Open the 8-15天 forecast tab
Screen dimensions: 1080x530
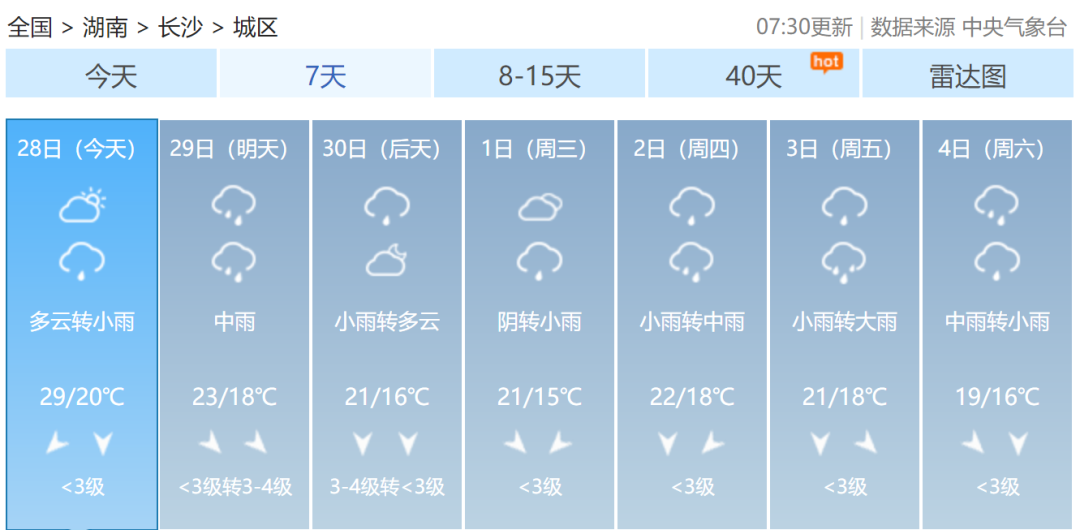click(x=540, y=75)
